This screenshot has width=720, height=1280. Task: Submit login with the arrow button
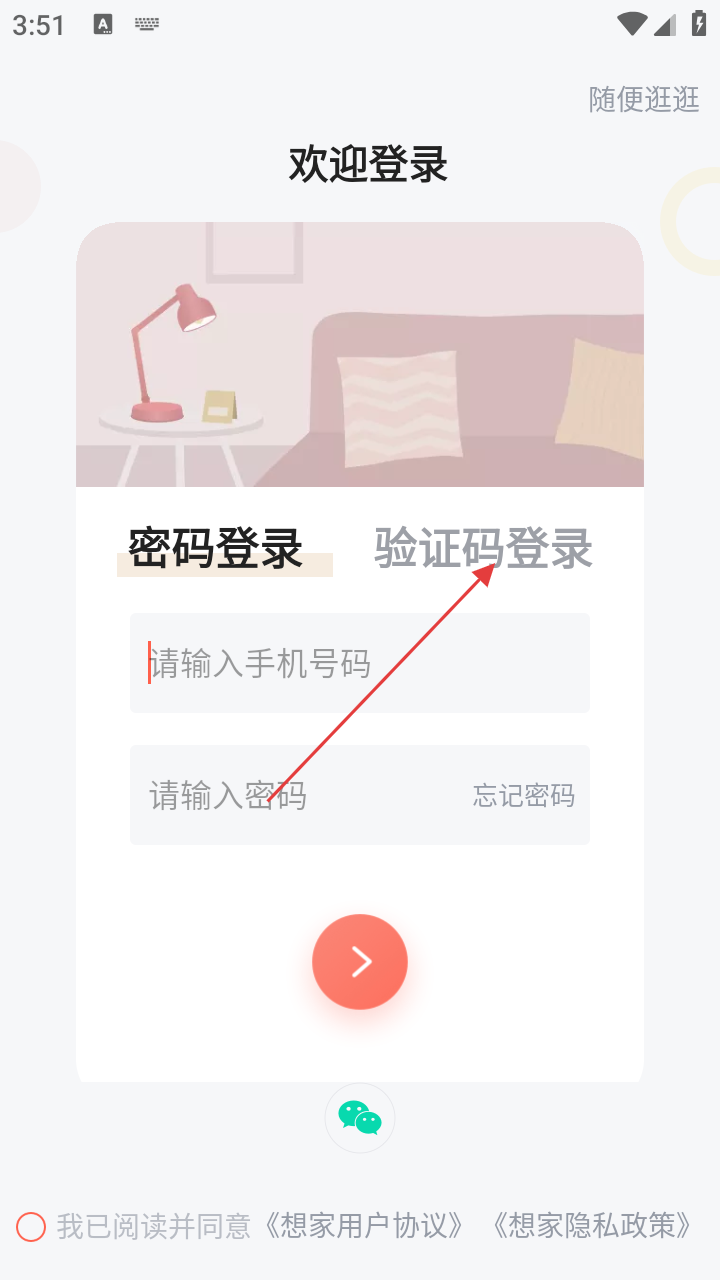click(360, 962)
